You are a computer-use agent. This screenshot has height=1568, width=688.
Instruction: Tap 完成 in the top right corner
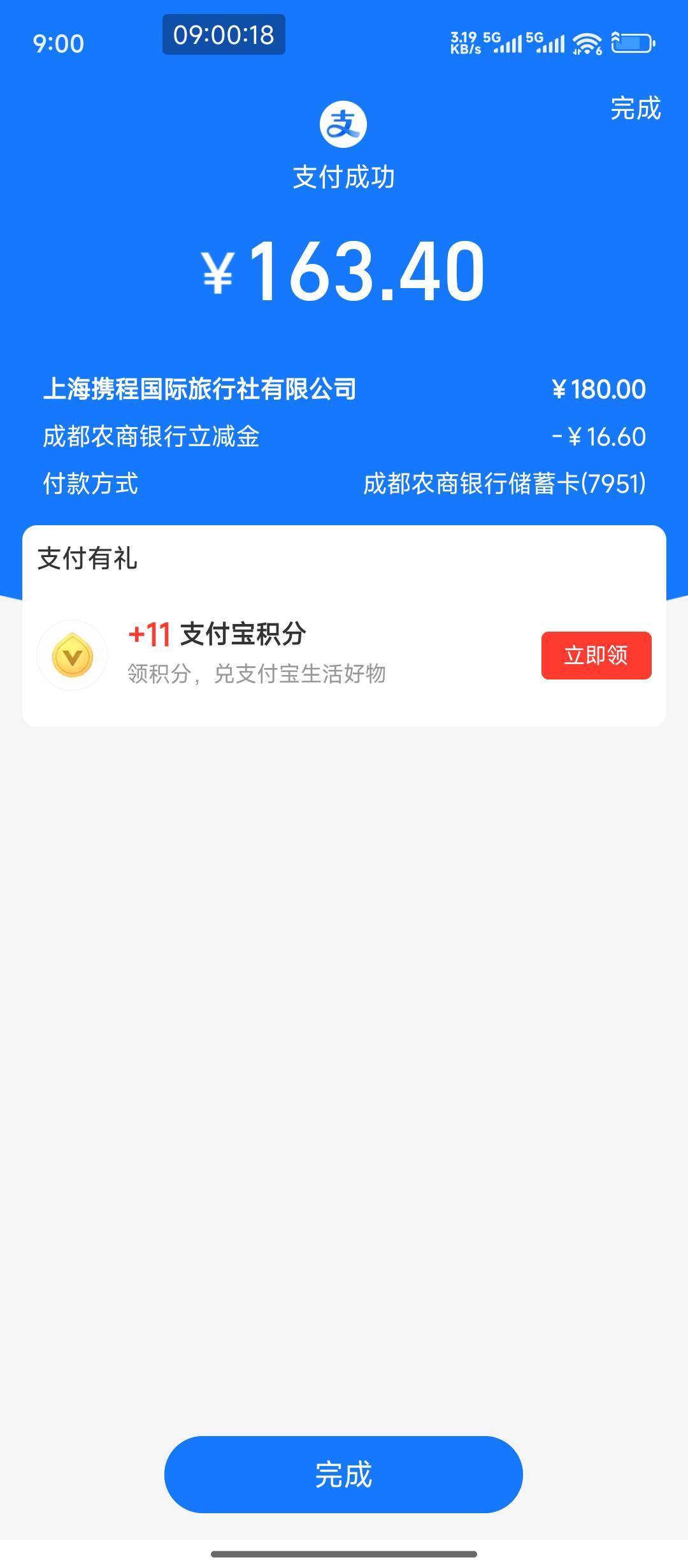[635, 108]
